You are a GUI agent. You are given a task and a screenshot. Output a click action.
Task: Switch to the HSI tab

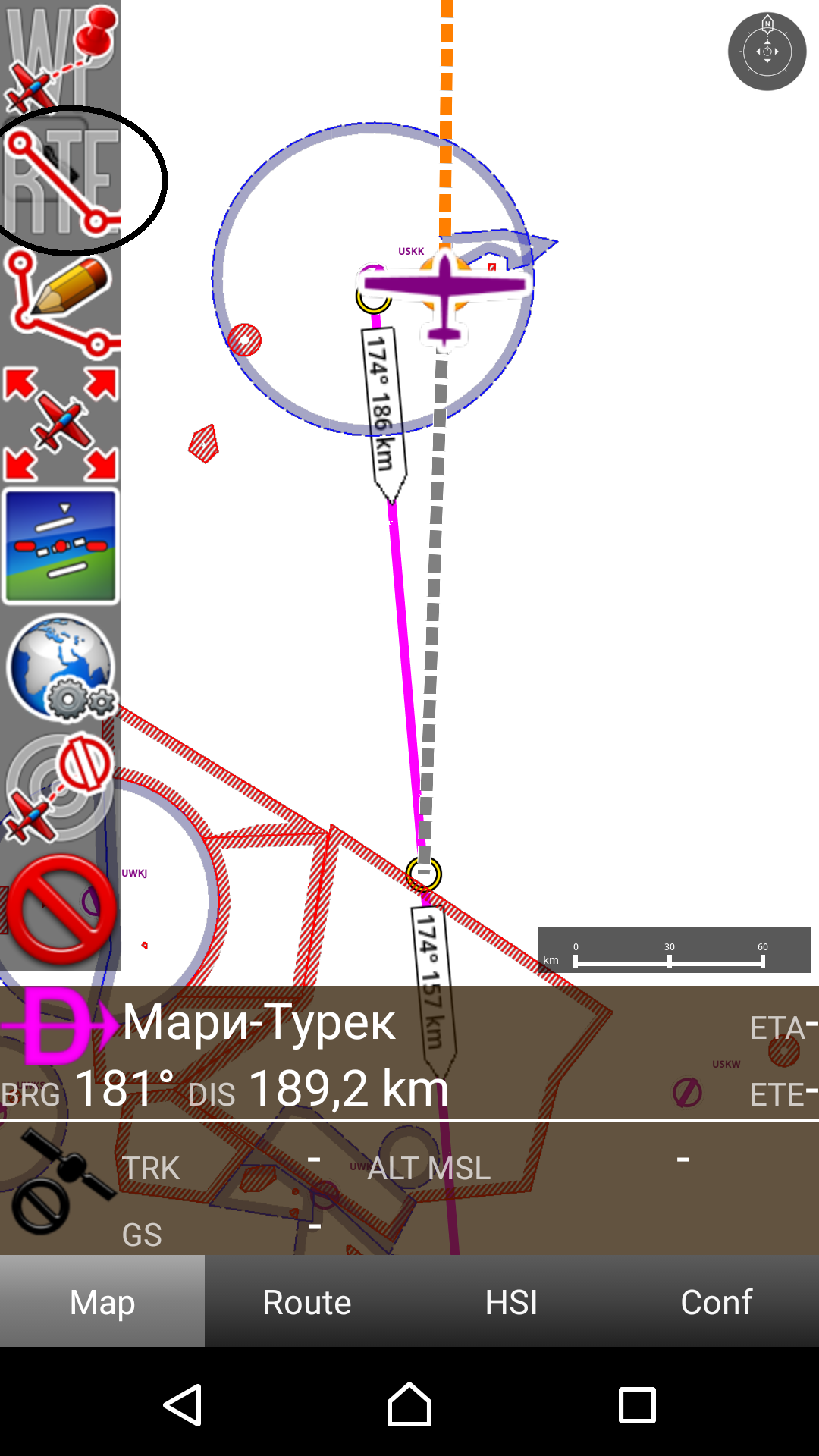(512, 1301)
